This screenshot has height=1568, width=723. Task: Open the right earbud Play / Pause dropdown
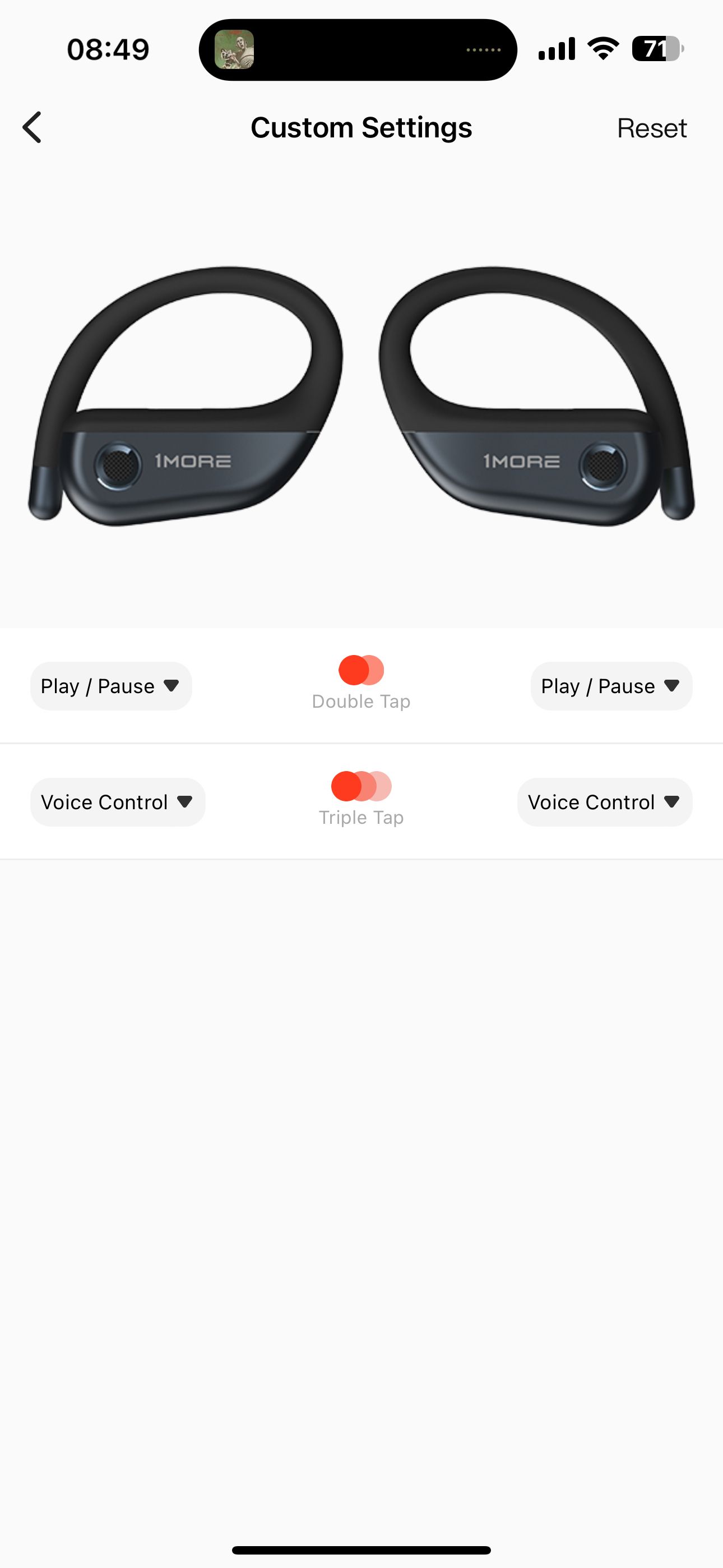pos(610,686)
